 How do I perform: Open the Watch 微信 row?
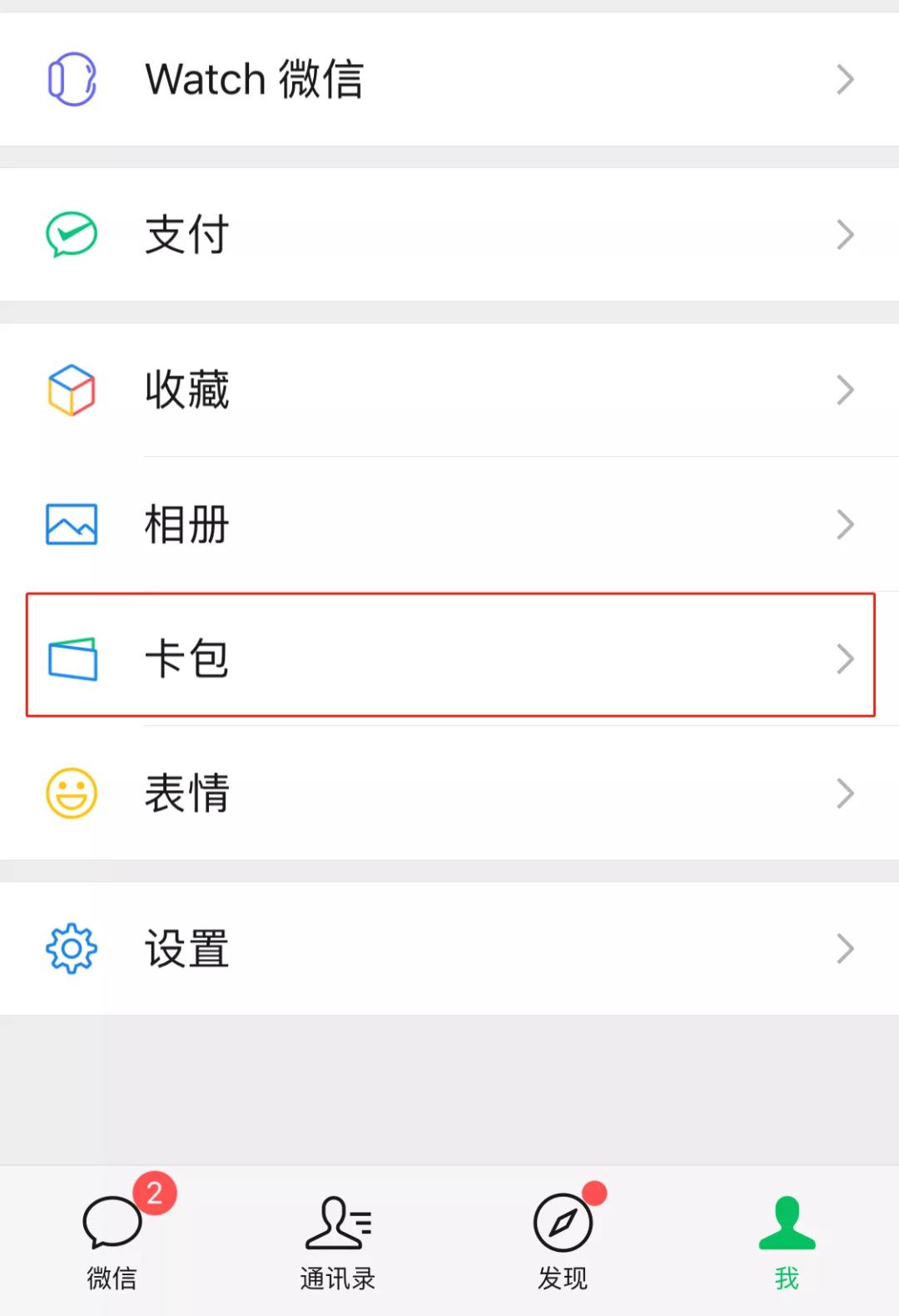(449, 79)
